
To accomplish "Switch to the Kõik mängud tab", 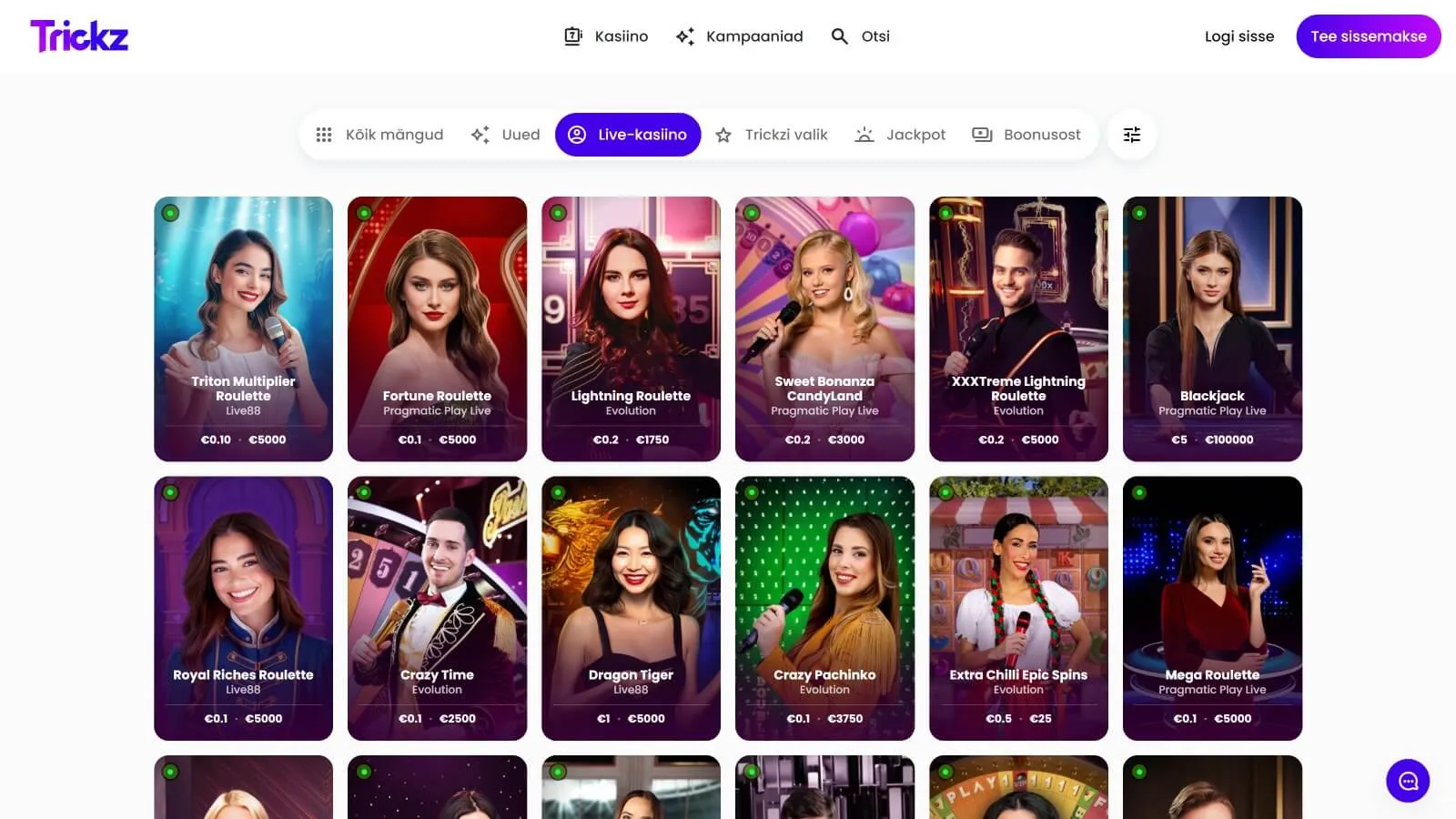I will coord(379,135).
